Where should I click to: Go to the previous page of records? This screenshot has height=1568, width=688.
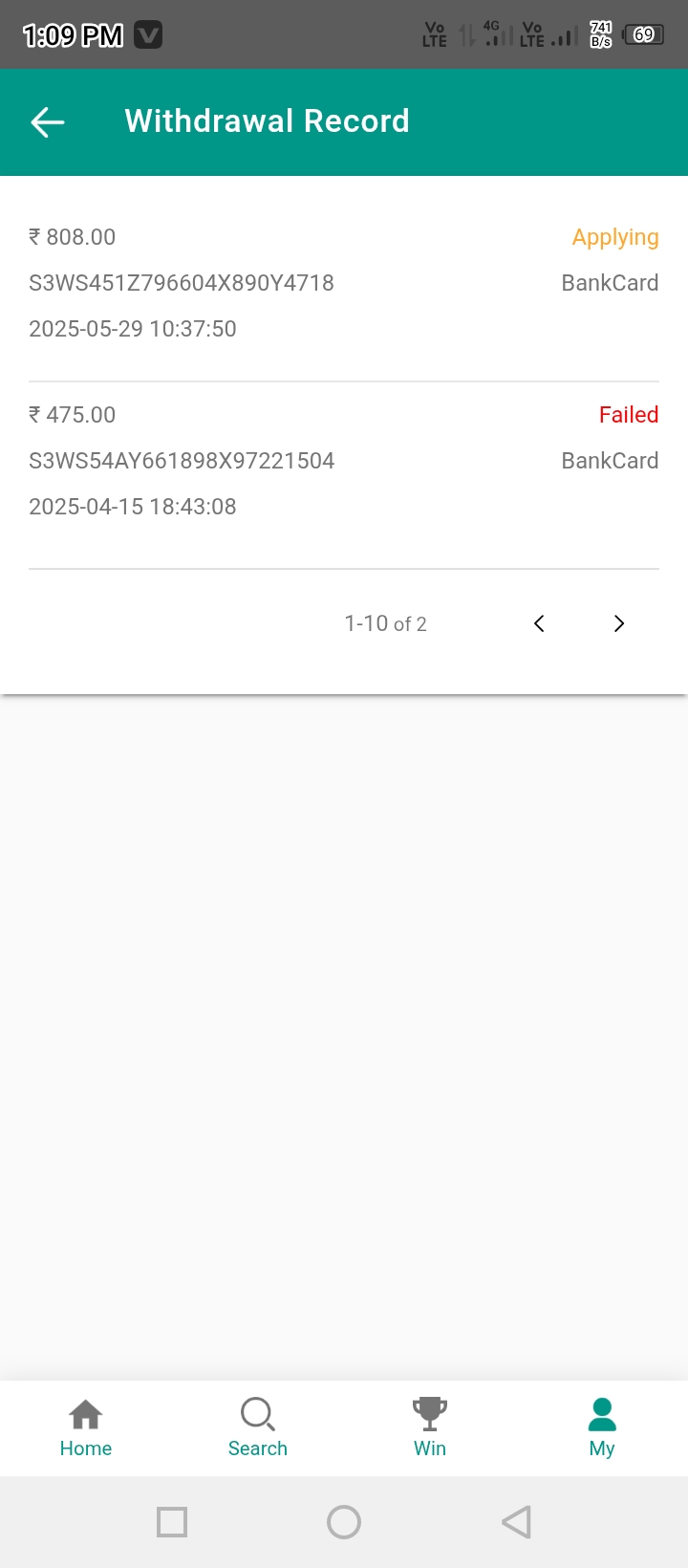click(x=539, y=623)
